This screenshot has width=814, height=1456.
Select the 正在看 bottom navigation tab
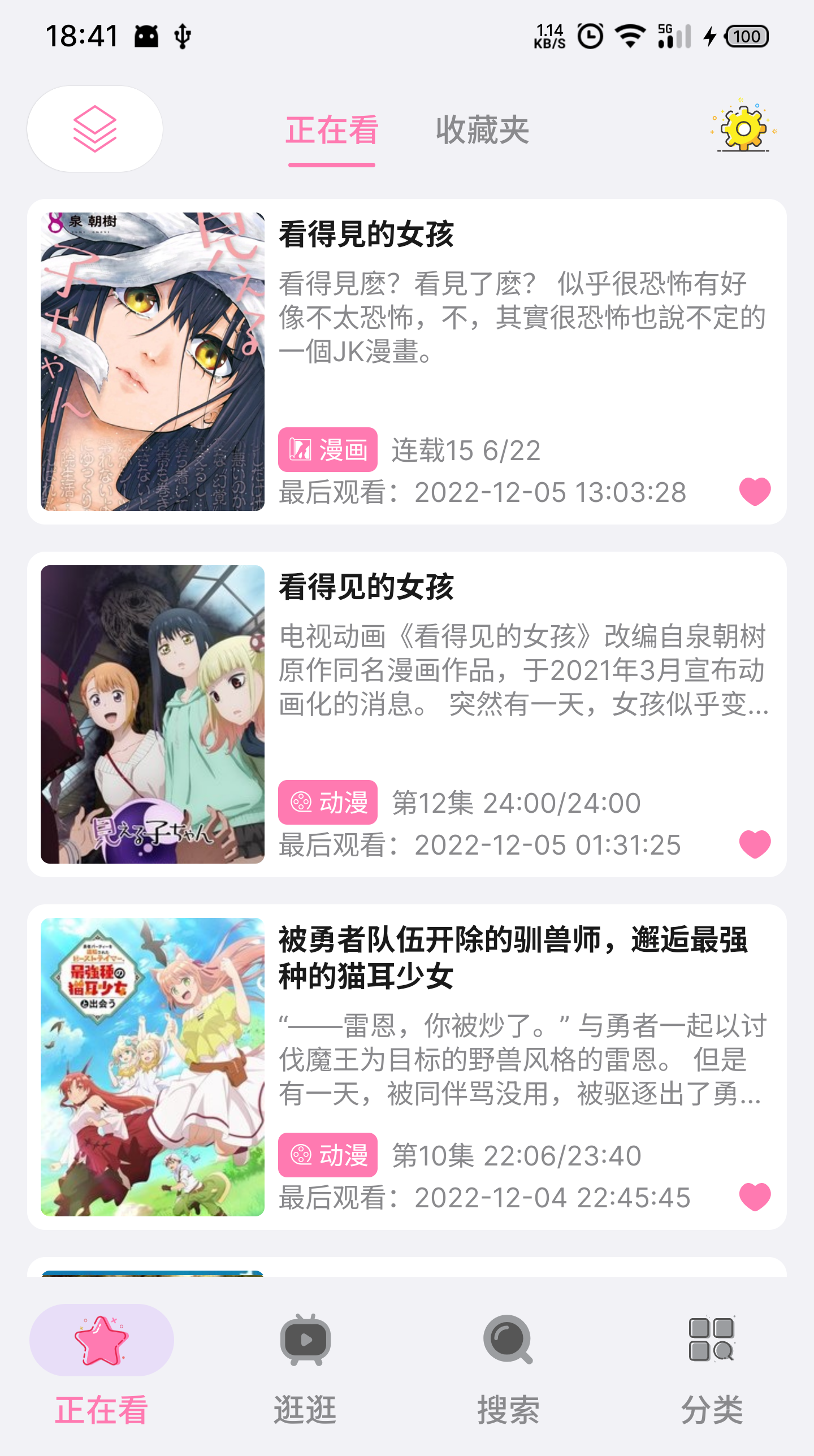pos(102,1368)
